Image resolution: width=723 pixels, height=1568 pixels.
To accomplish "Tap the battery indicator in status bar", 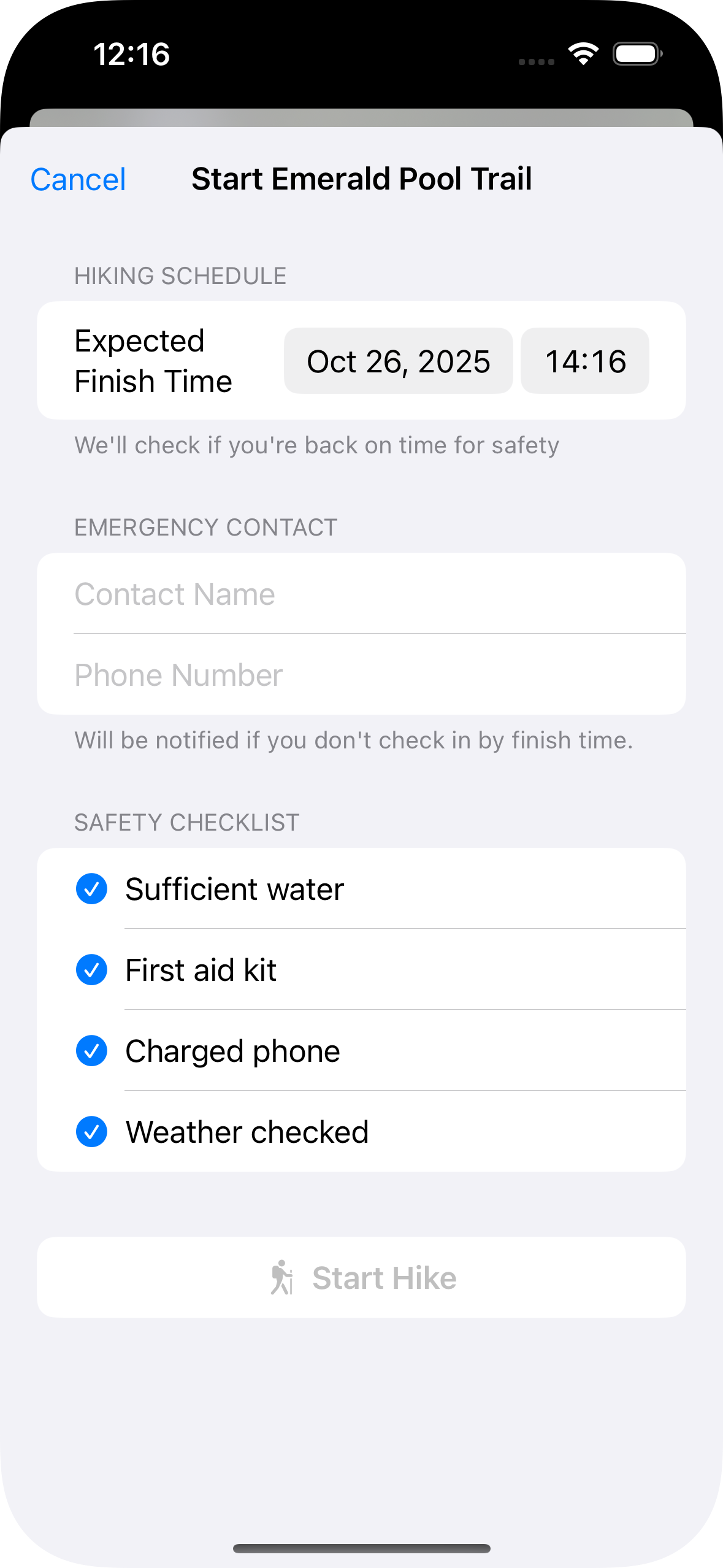I will 636,53.
